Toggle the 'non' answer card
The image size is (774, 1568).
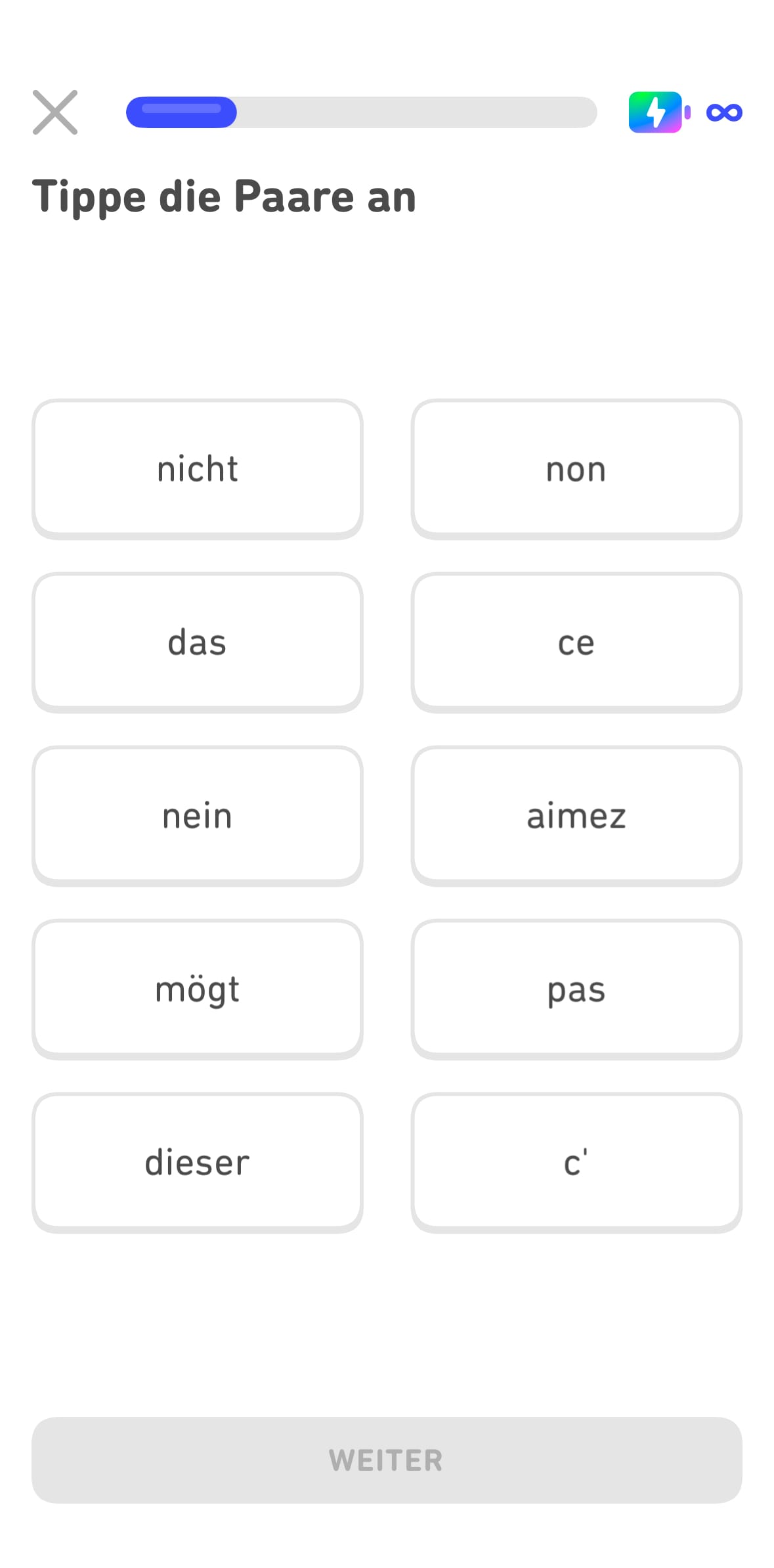(576, 467)
